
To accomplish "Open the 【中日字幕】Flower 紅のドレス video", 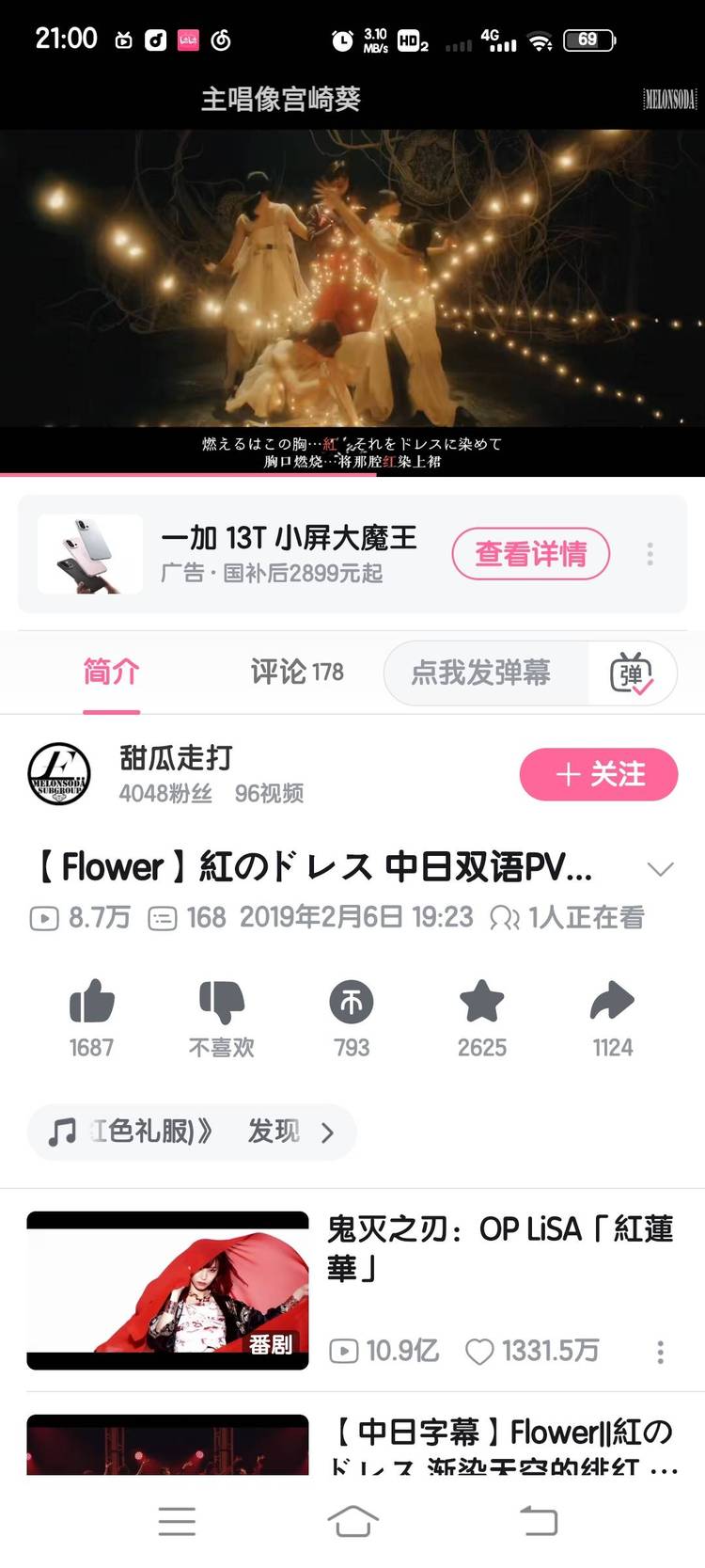I will coord(500,1443).
